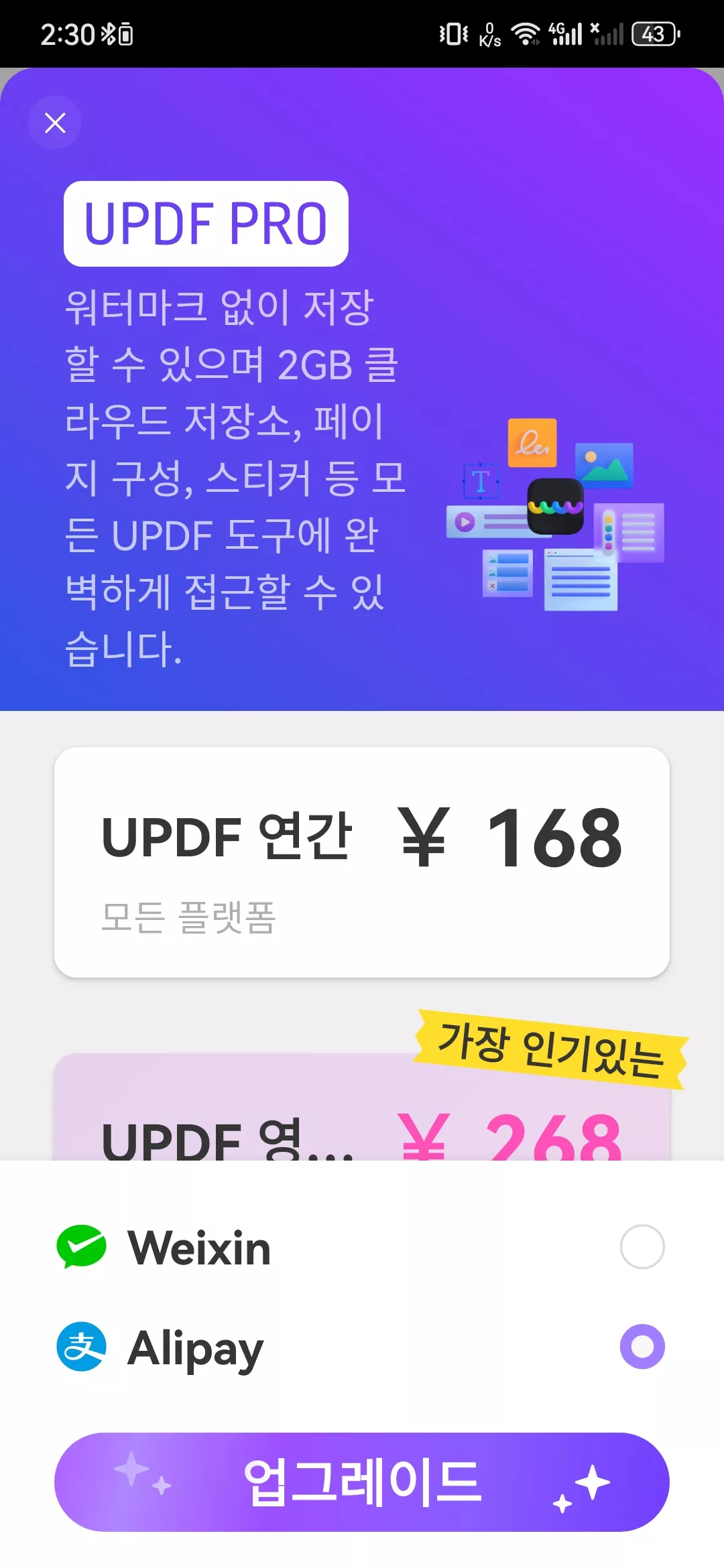Select the UPDF 연간 ¥168 plan
Screen dimensions: 724x1568
coord(362,862)
